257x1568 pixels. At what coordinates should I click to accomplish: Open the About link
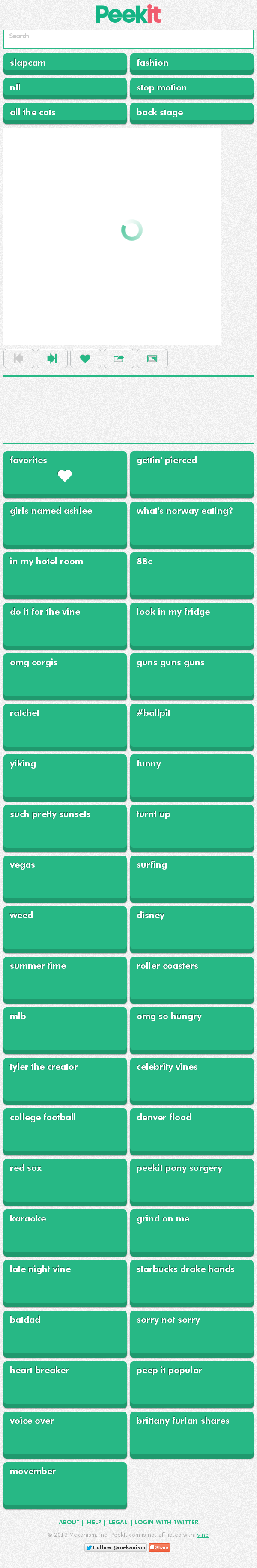(69, 1522)
